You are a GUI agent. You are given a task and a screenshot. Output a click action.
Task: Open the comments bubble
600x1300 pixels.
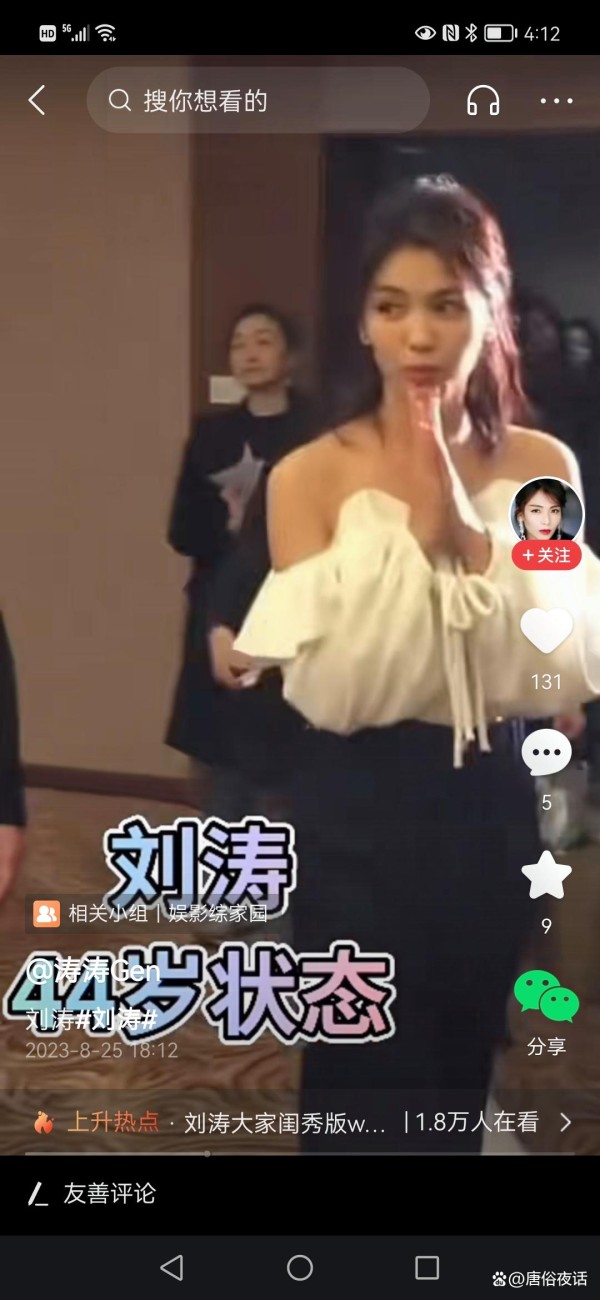click(546, 753)
